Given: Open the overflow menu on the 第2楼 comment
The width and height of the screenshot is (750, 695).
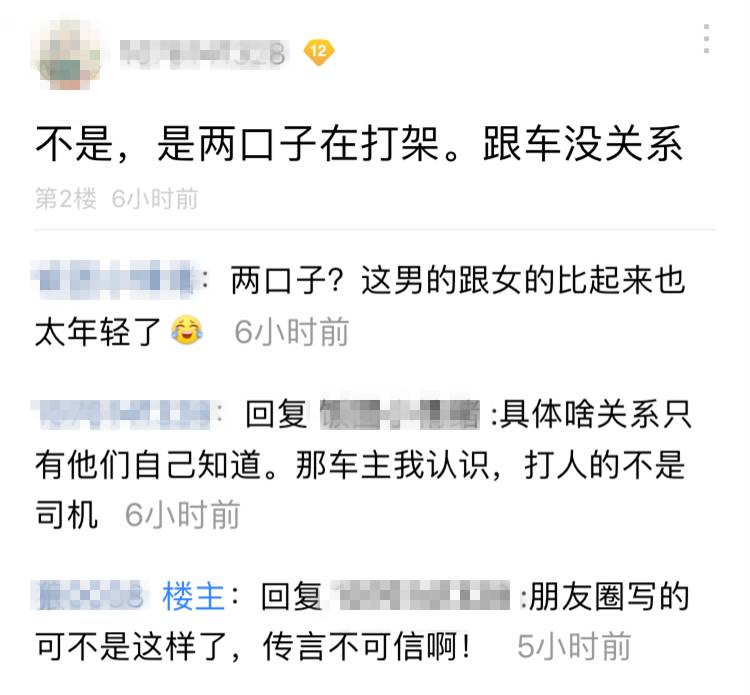Looking at the screenshot, I should (x=707, y=39).
